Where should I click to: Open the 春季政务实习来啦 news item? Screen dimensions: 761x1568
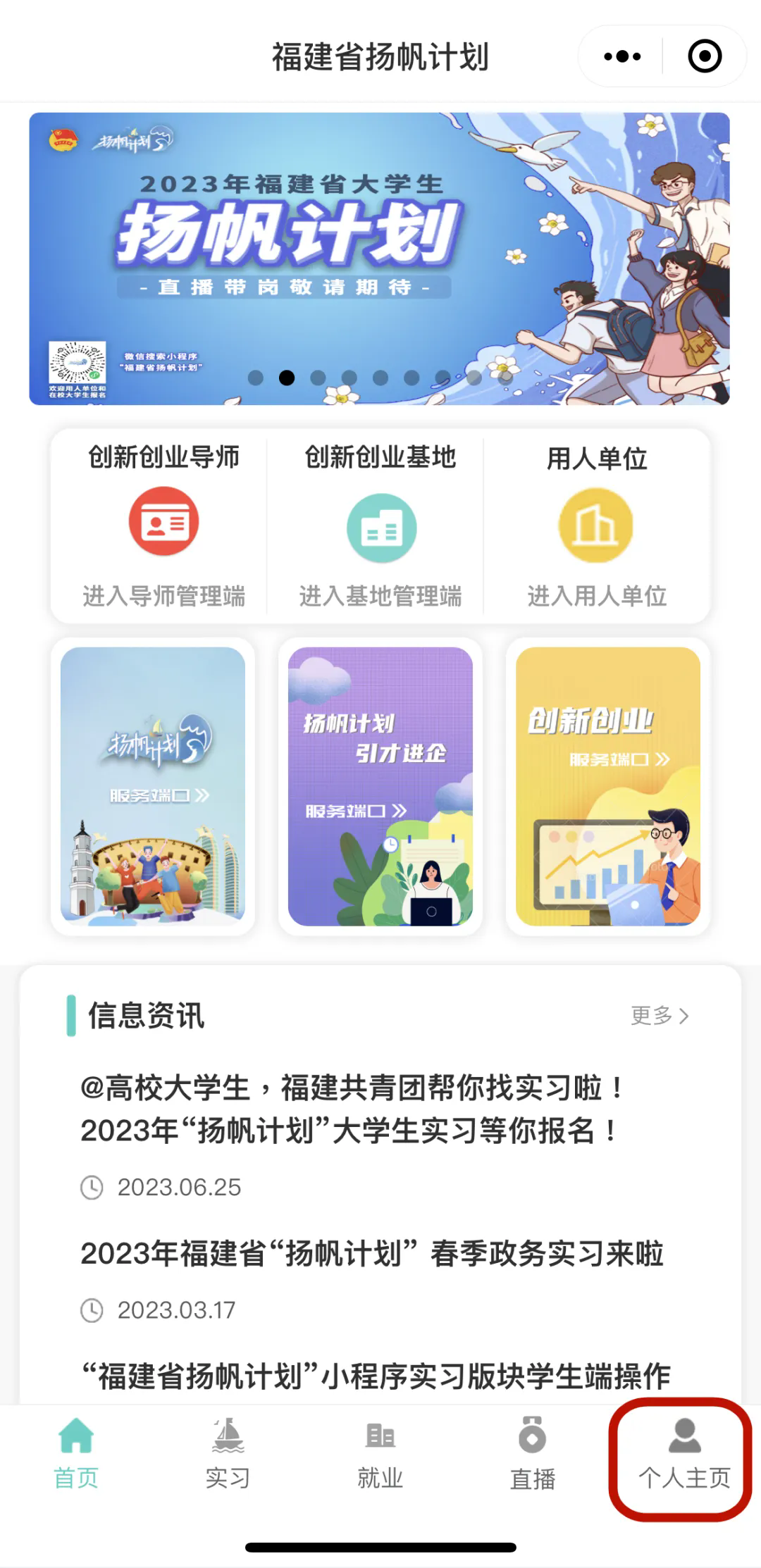pos(372,1254)
